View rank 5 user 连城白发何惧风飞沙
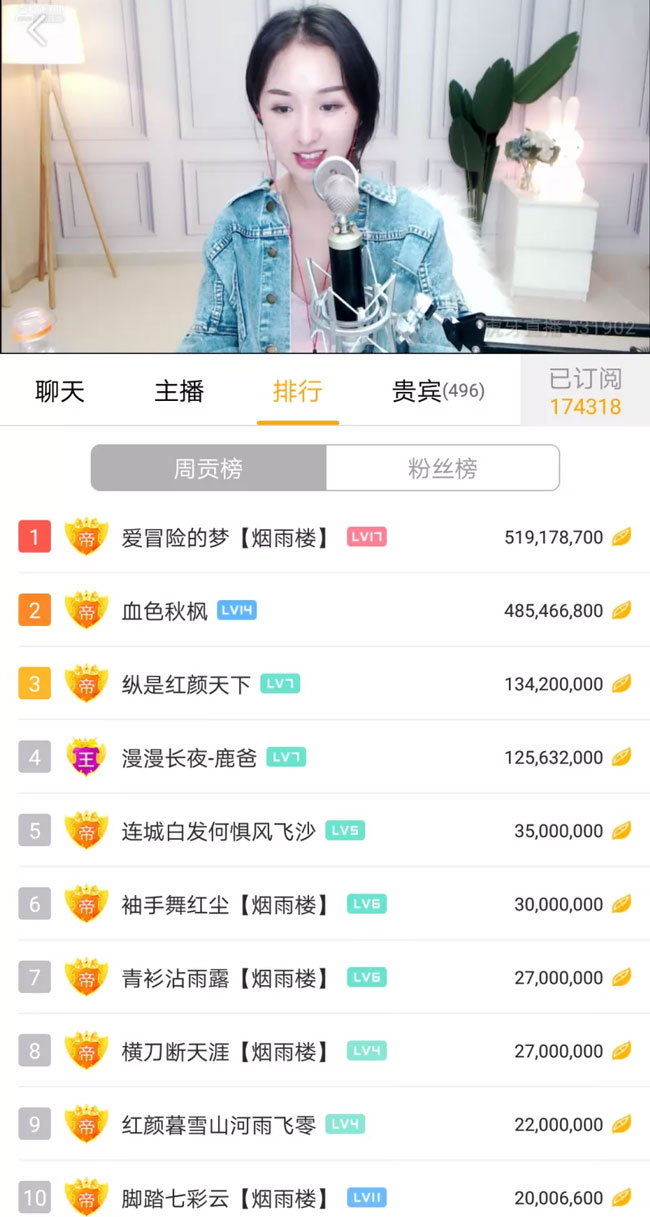 218,831
